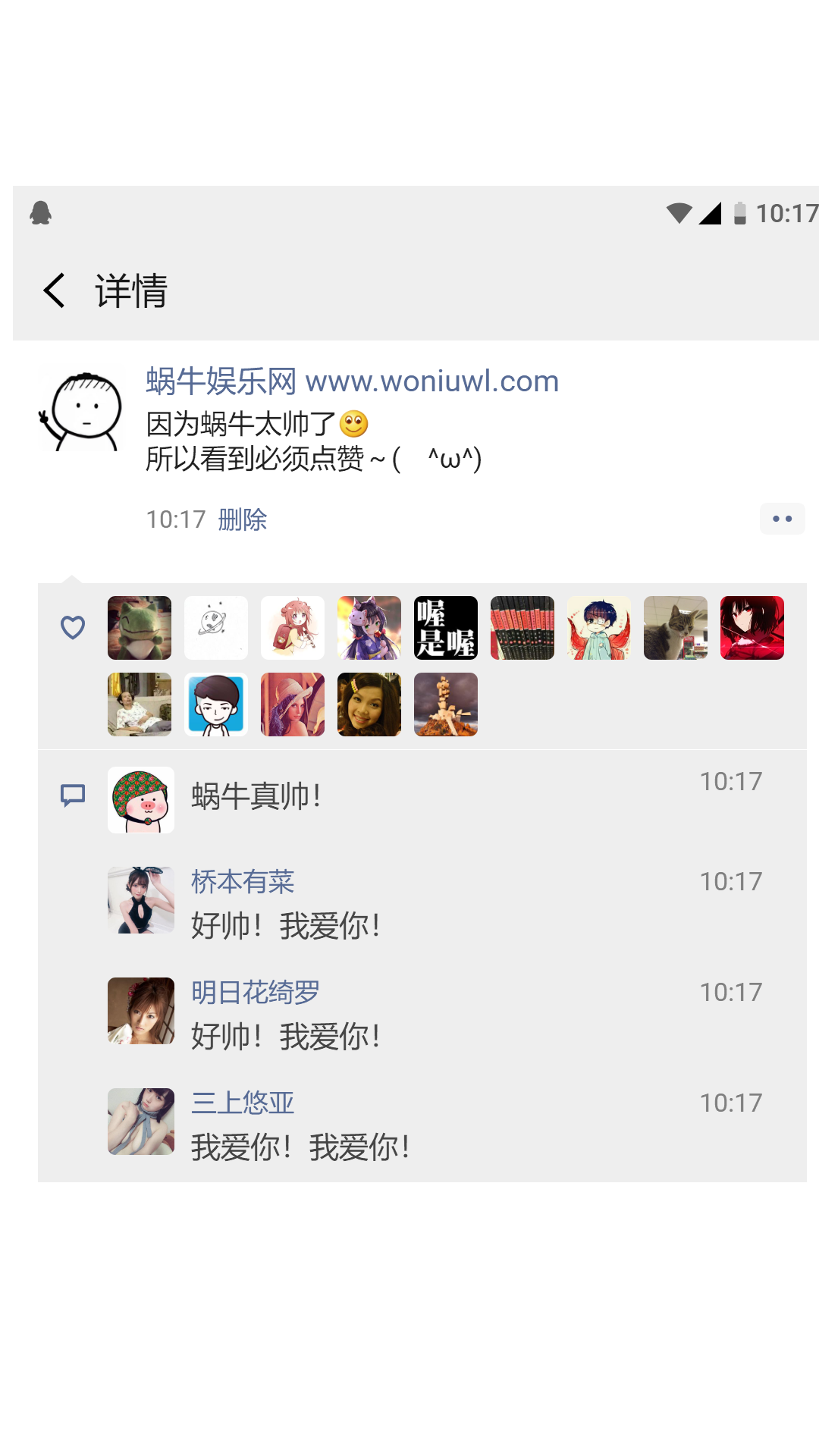Open the cartoon boy blue-background avatar liker
819x1456 pixels.
[216, 704]
